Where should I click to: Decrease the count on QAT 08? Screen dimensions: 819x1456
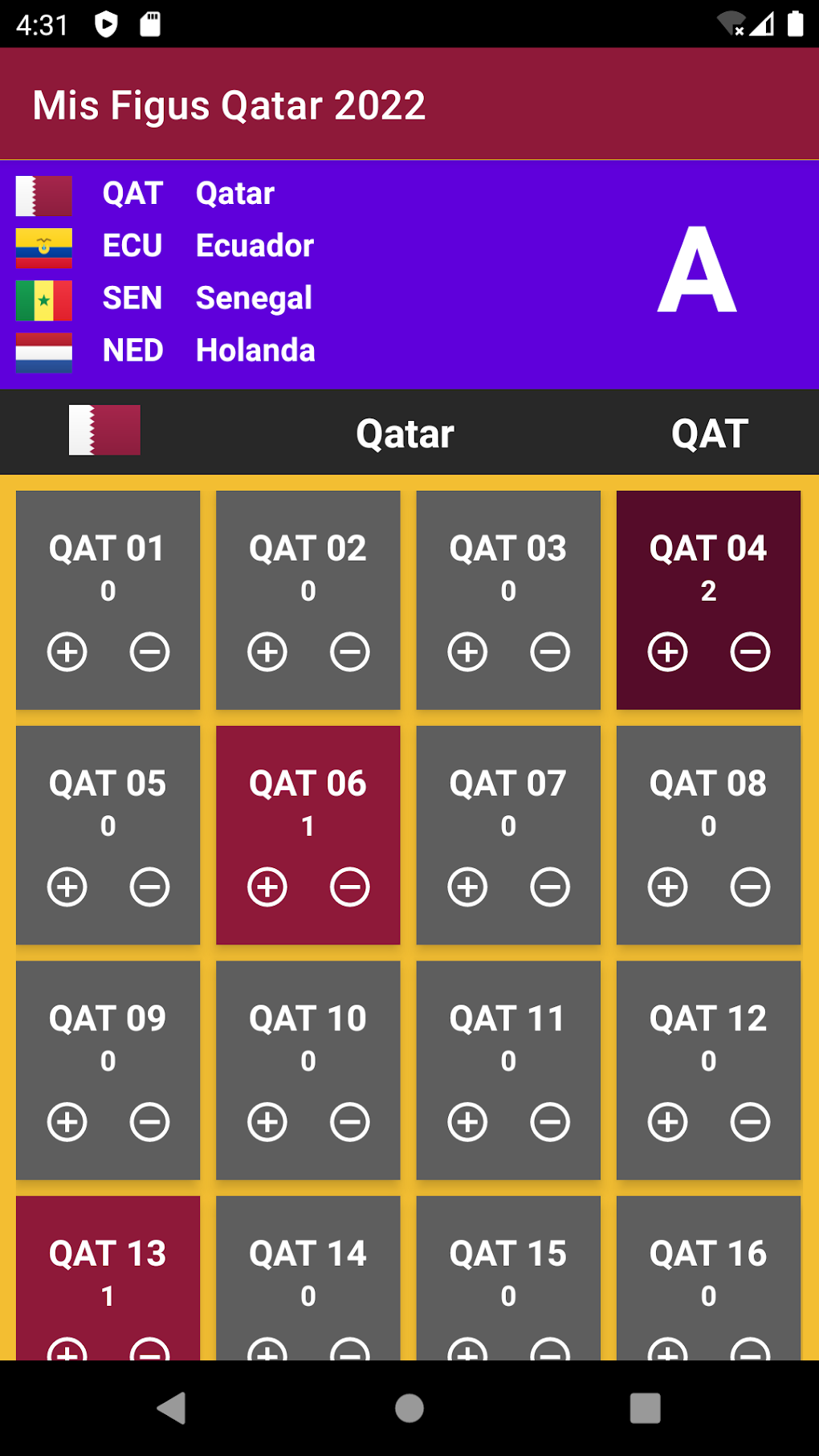click(x=748, y=887)
